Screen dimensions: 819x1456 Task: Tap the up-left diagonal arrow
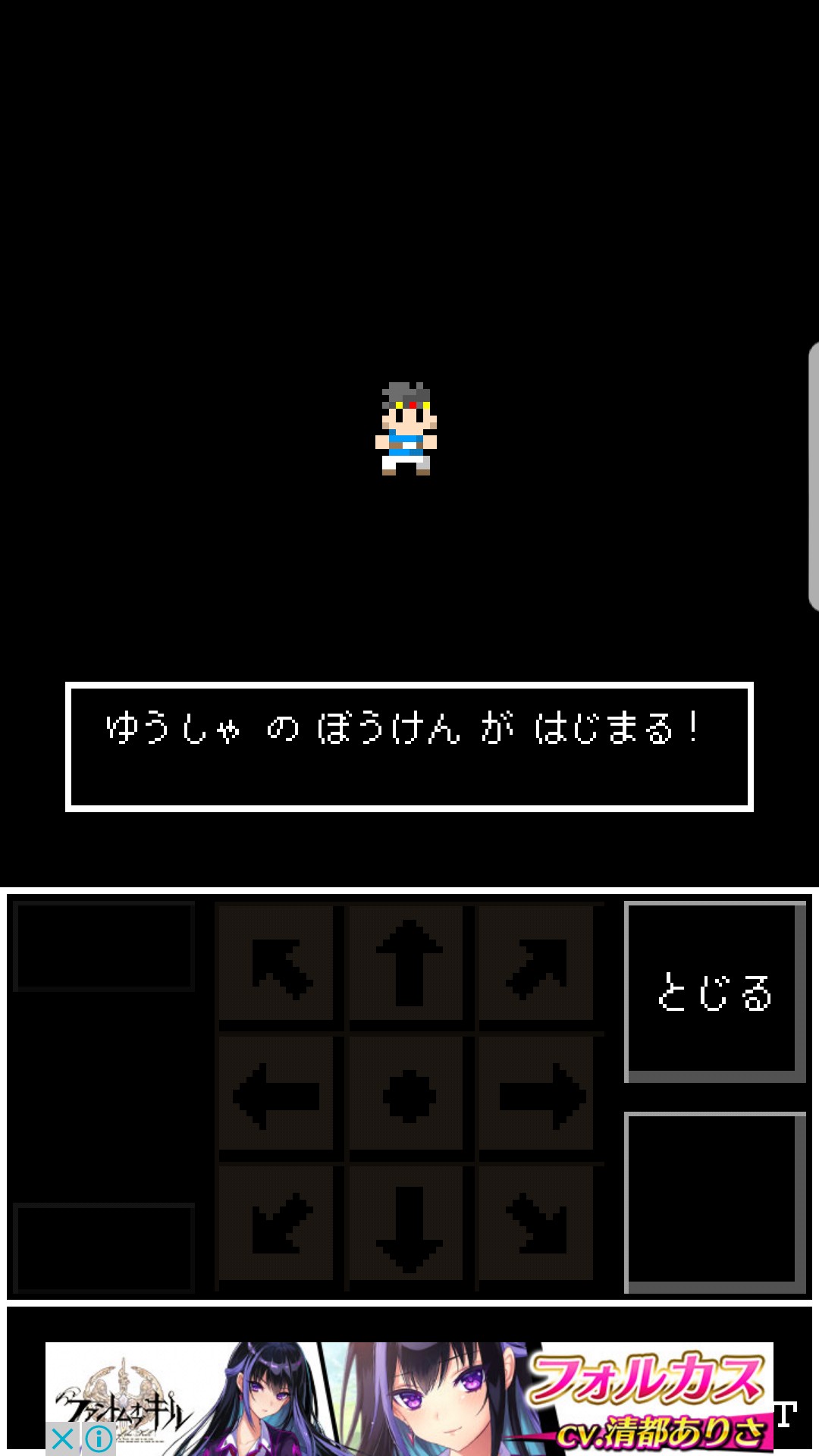point(278,963)
